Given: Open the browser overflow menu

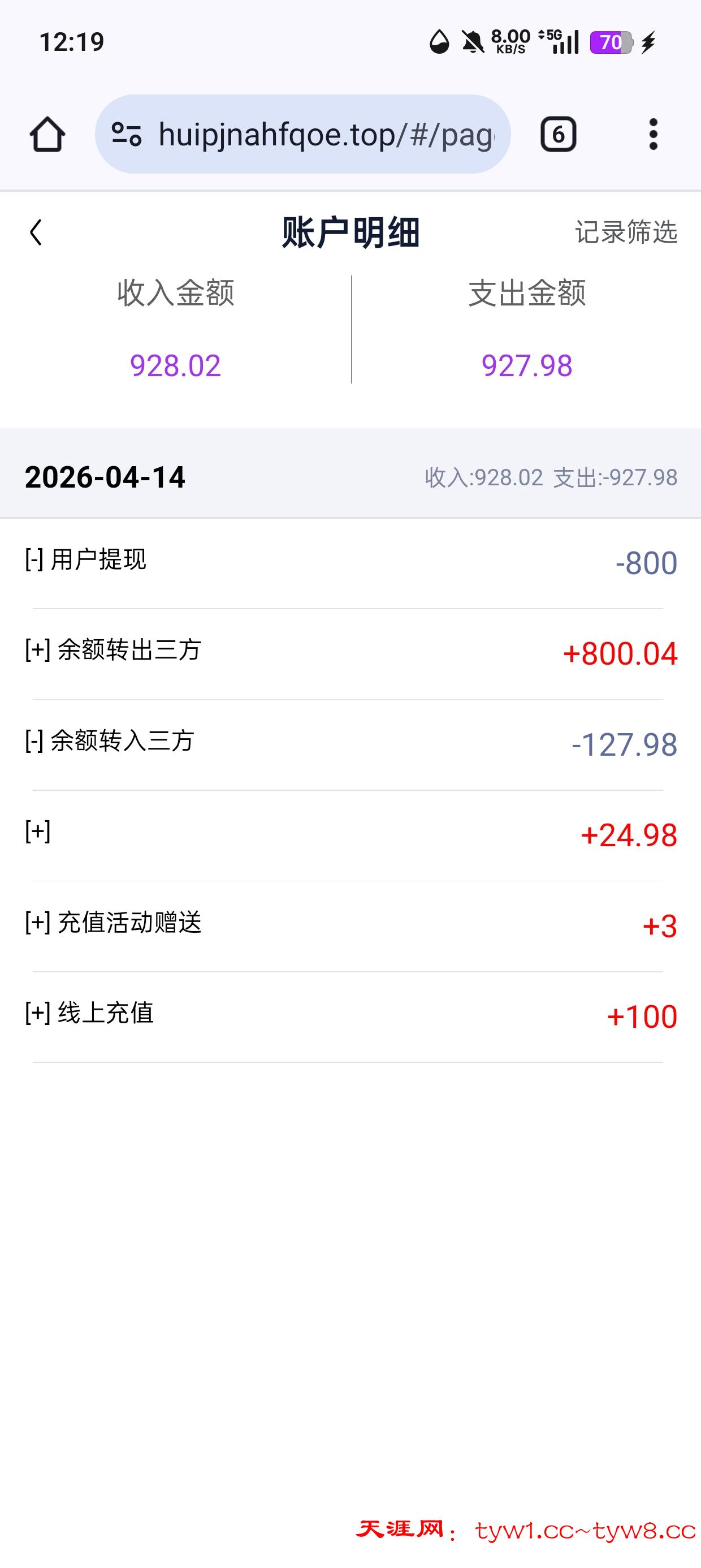Looking at the screenshot, I should click(x=653, y=134).
